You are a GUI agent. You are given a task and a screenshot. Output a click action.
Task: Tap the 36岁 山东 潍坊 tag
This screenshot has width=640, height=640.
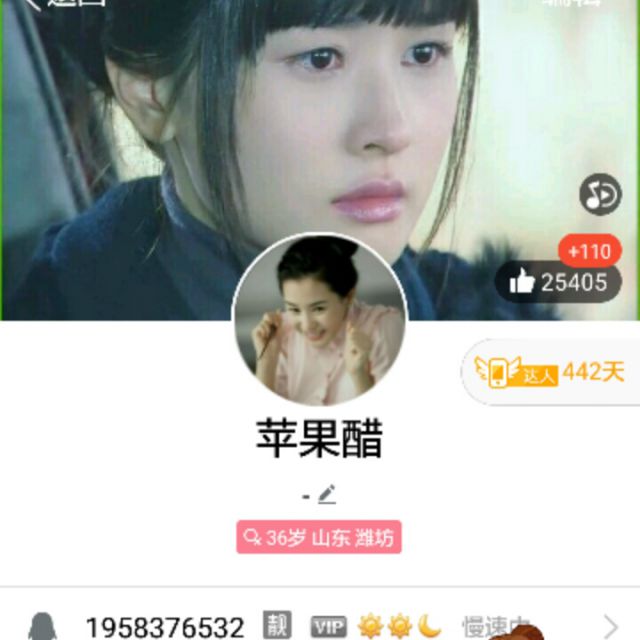[319, 538]
